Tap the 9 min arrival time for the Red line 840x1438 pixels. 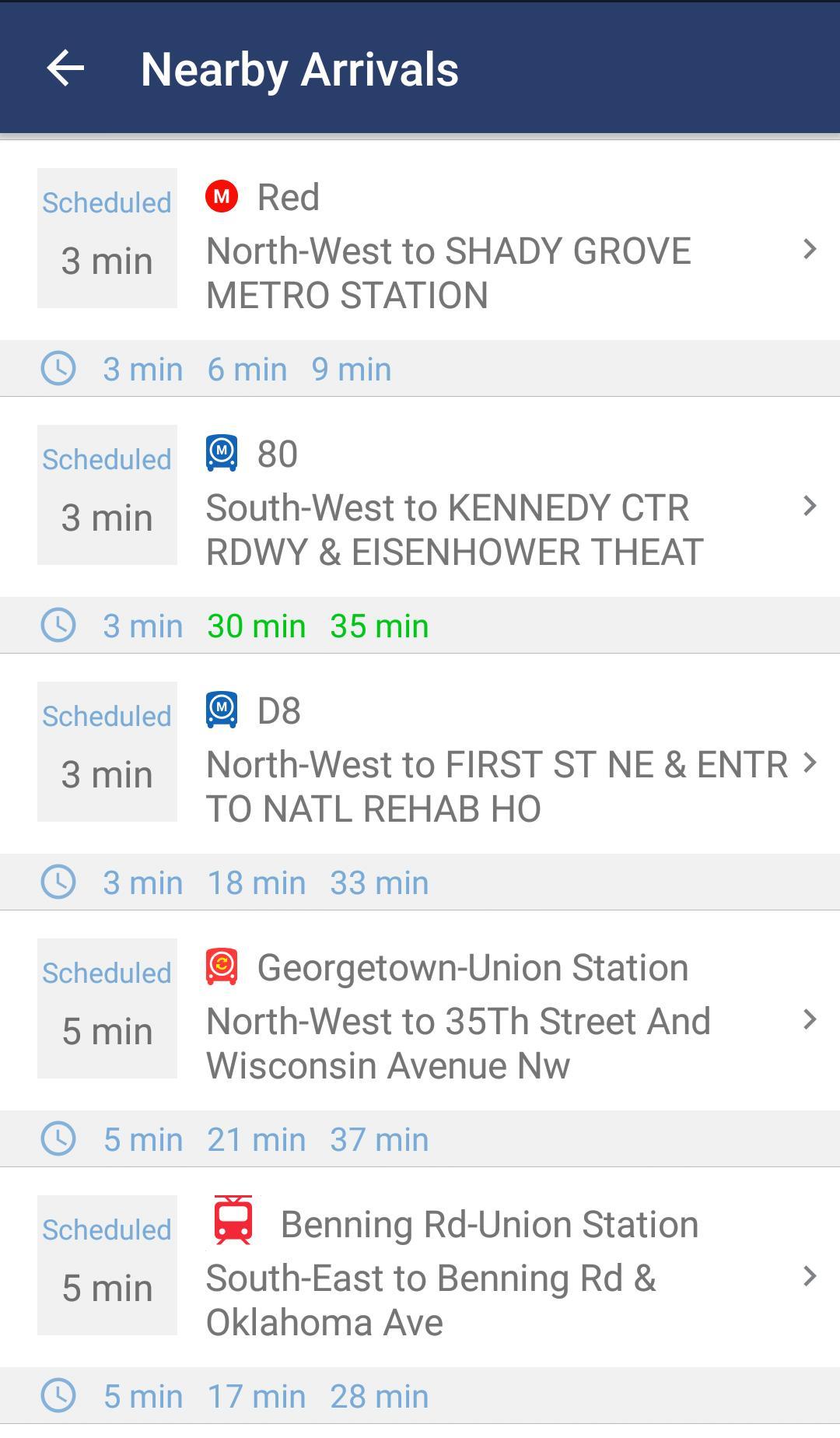tap(350, 368)
